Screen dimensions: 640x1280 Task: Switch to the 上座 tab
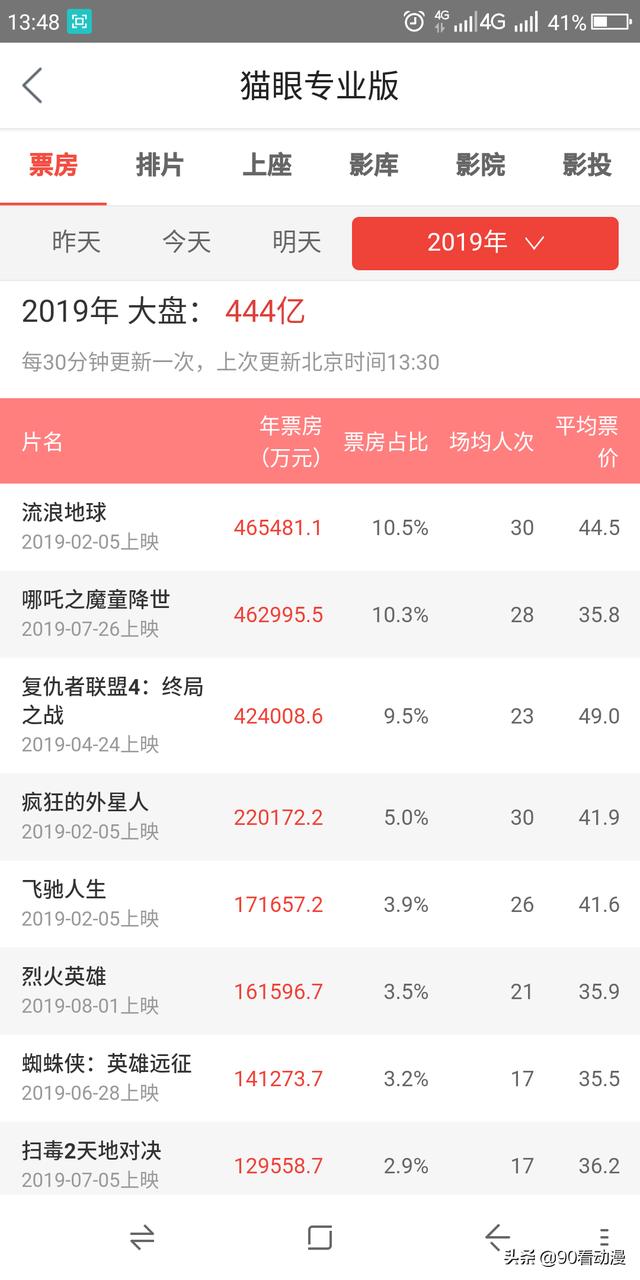coord(267,165)
